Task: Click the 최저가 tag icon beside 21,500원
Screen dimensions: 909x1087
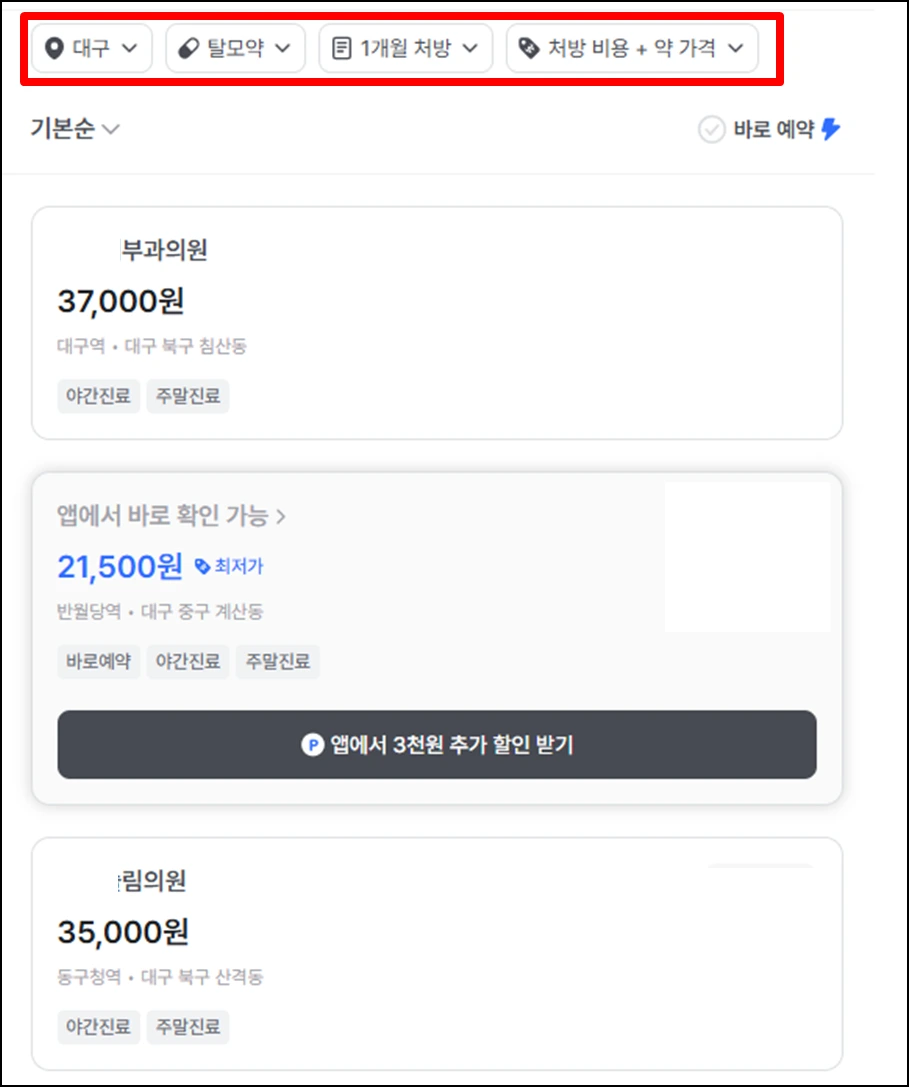Action: pyautogui.click(x=200, y=565)
